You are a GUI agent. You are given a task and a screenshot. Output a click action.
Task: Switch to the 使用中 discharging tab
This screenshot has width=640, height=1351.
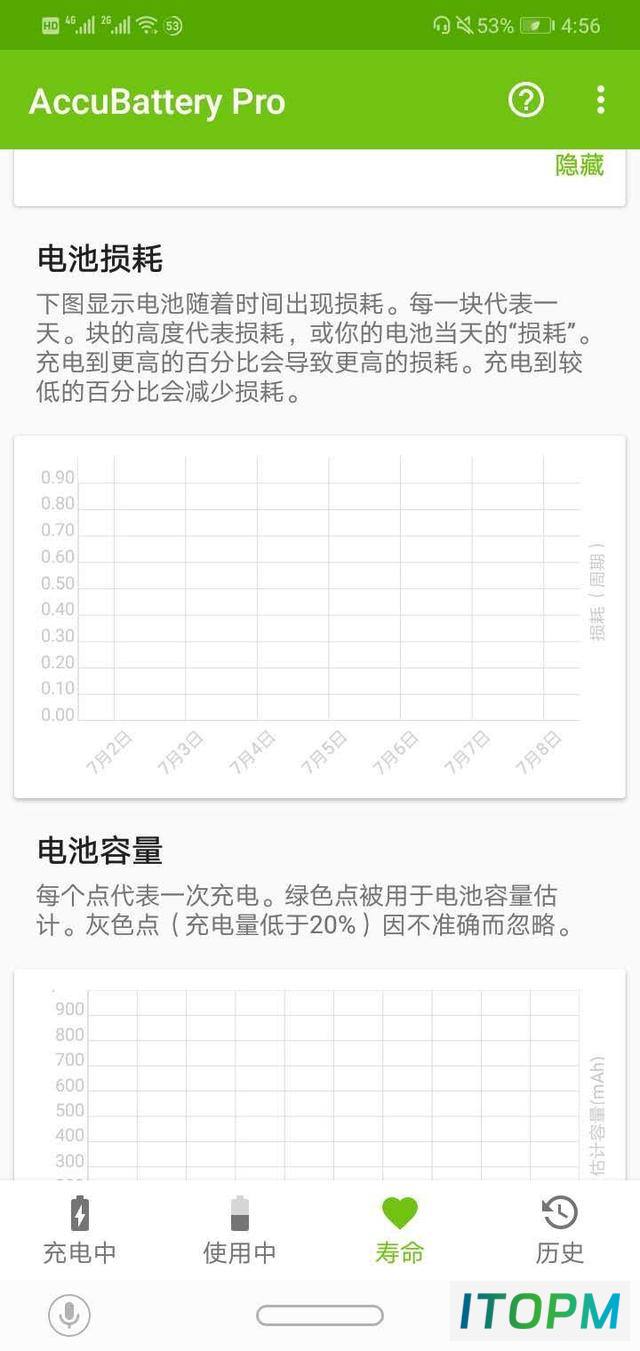(x=240, y=1230)
